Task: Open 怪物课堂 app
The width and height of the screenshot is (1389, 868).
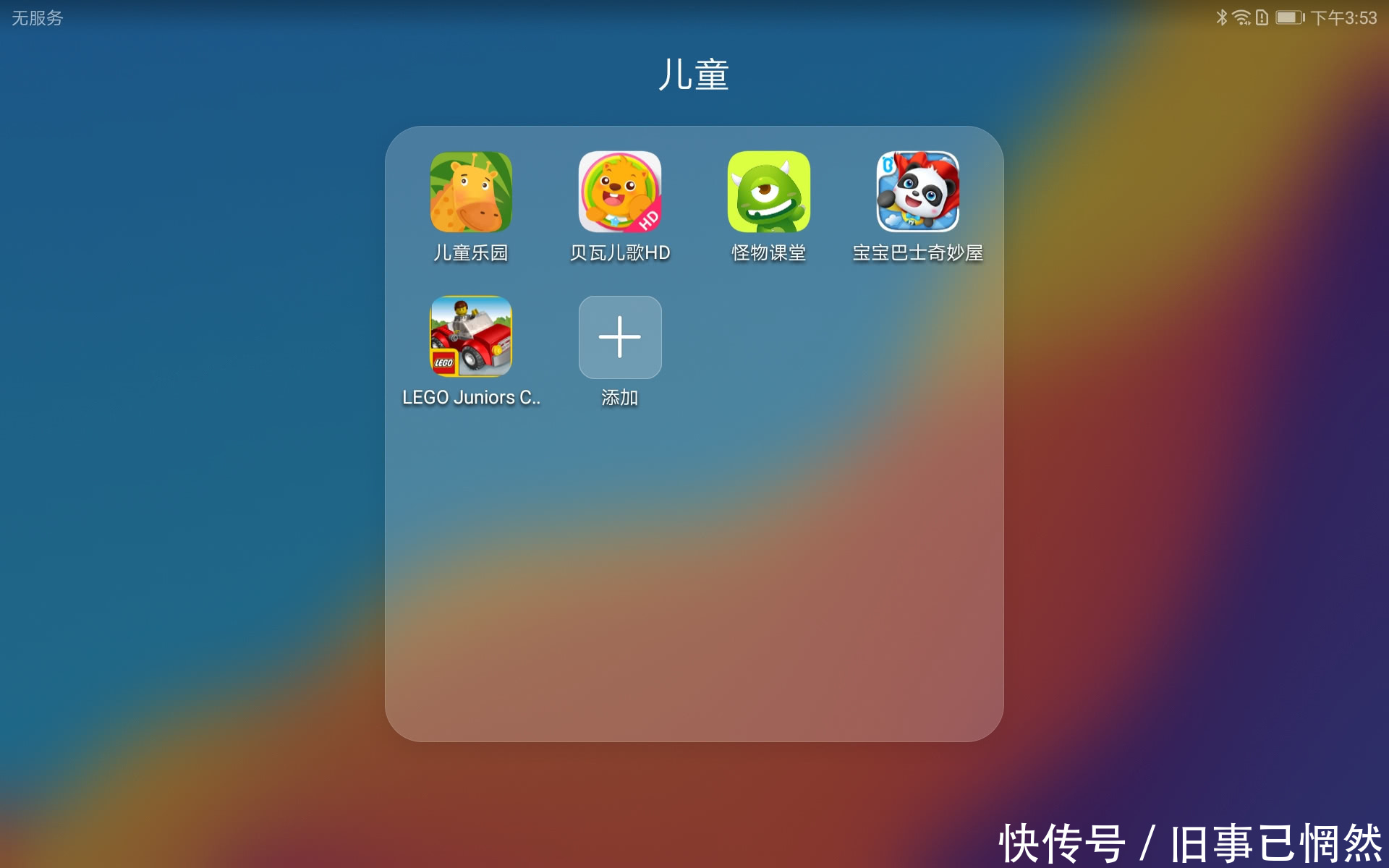Action: [768, 192]
